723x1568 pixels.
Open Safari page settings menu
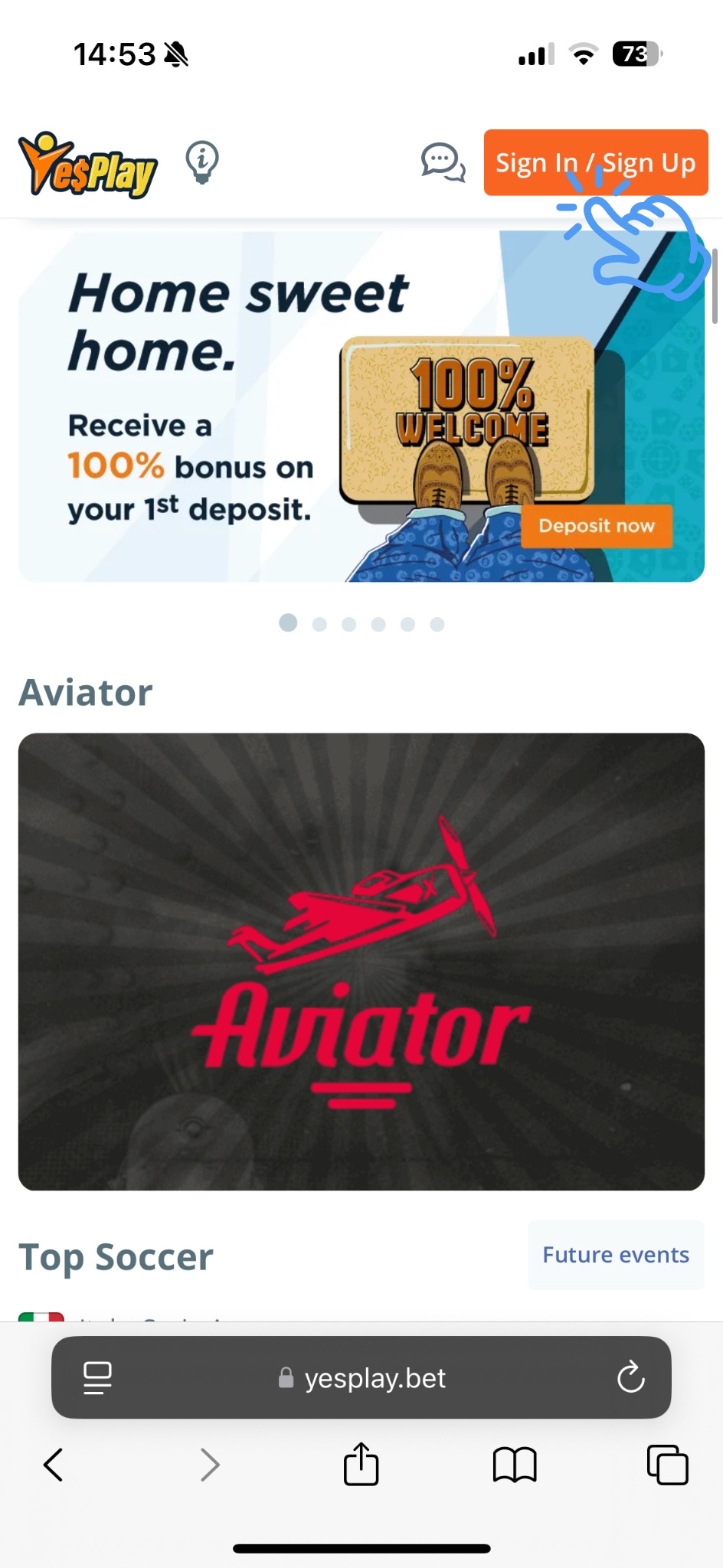(97, 1377)
